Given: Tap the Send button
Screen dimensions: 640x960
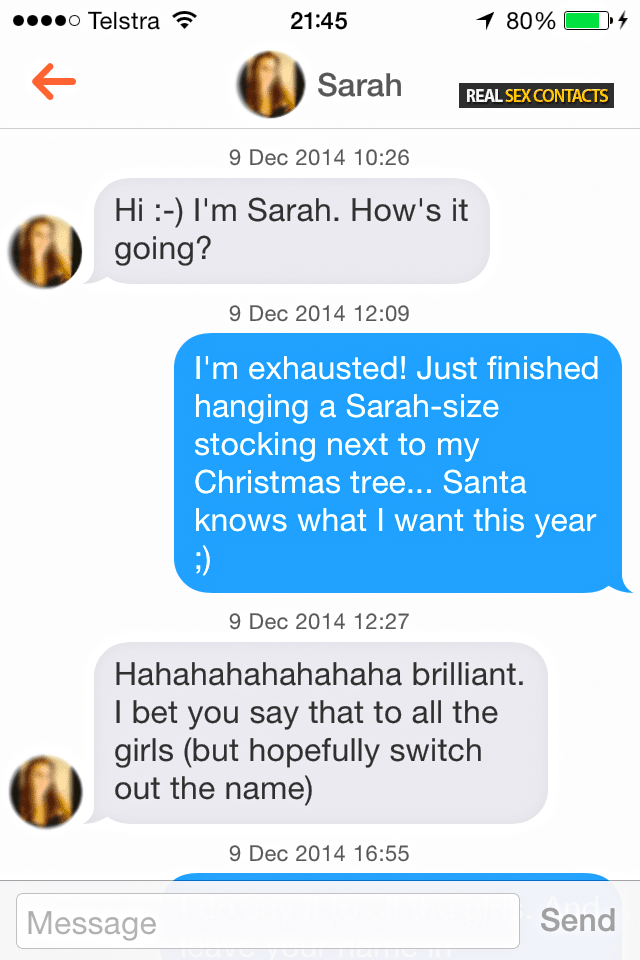Looking at the screenshot, I should click(x=577, y=920).
